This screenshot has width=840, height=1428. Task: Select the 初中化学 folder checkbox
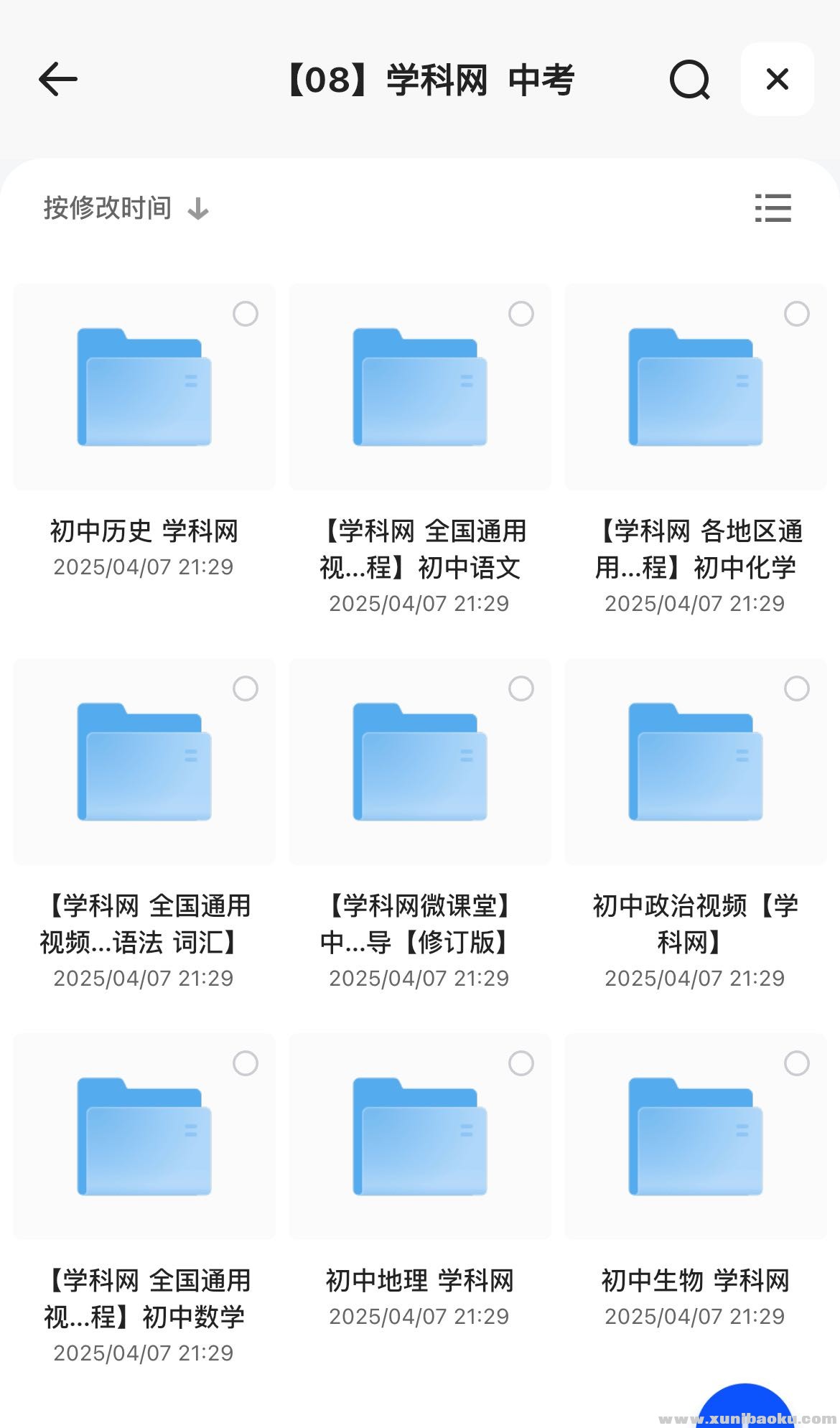pyautogui.click(x=797, y=312)
